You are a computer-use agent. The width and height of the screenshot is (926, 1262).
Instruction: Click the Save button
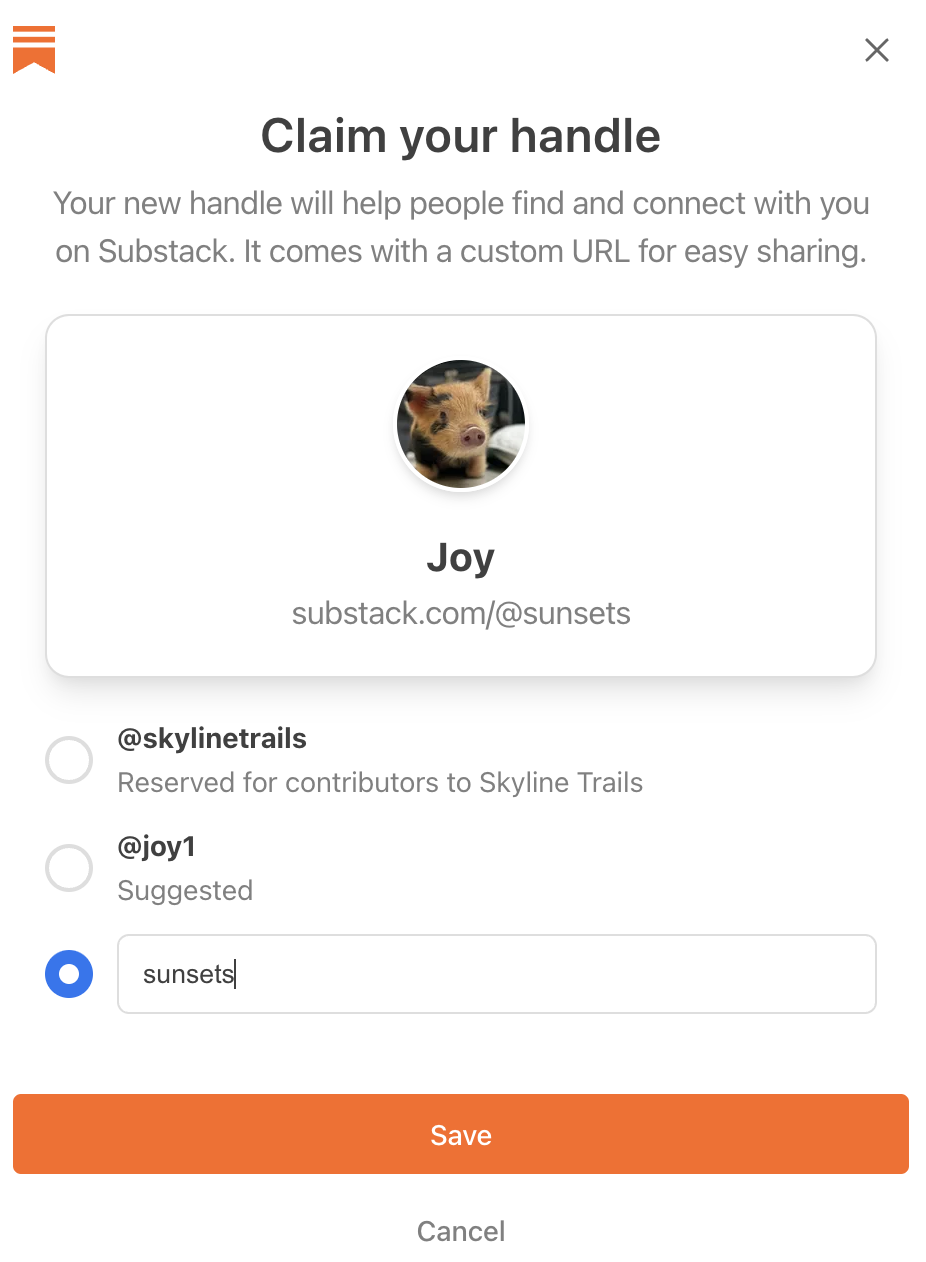click(461, 1134)
